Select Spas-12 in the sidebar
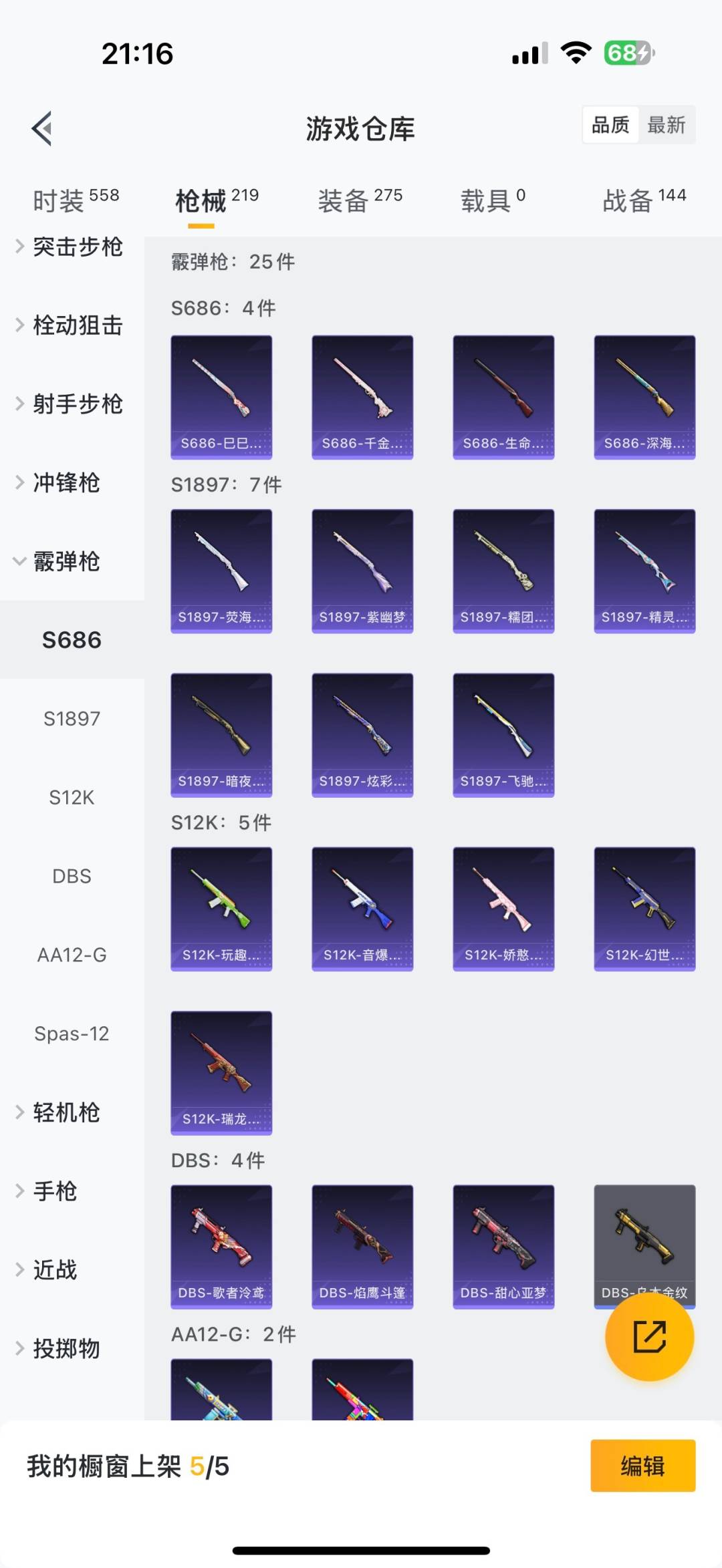722x1568 pixels. click(x=72, y=1034)
